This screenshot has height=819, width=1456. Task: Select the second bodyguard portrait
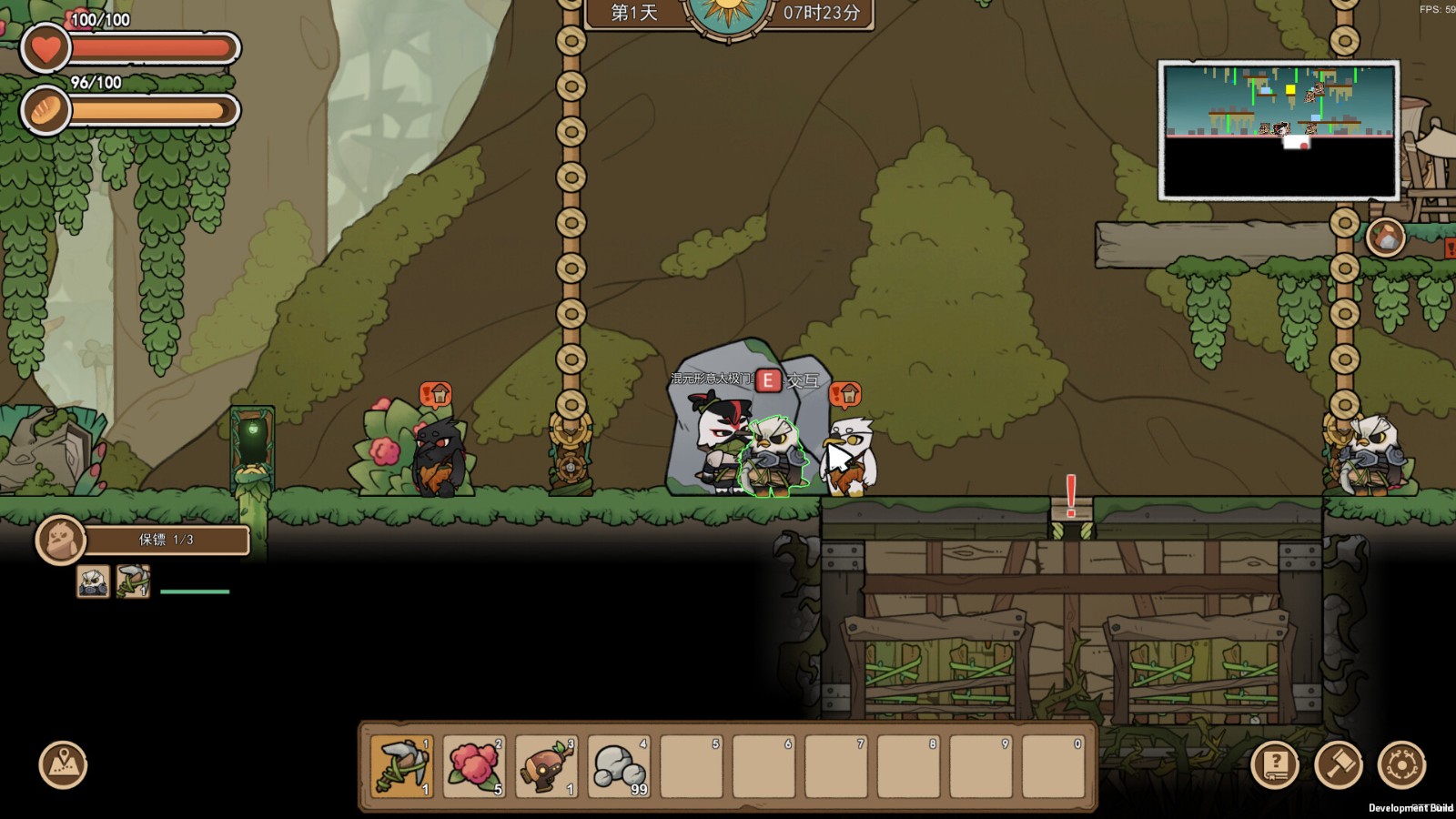click(x=133, y=581)
